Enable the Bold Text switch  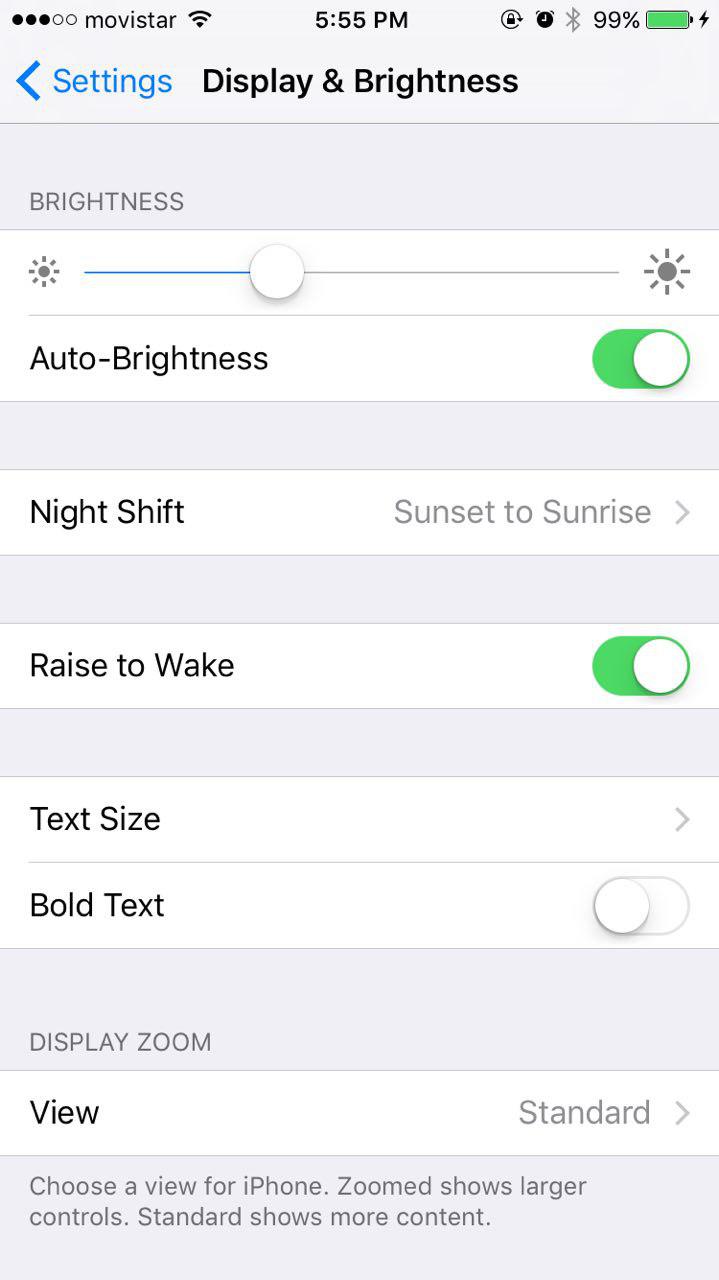click(641, 905)
